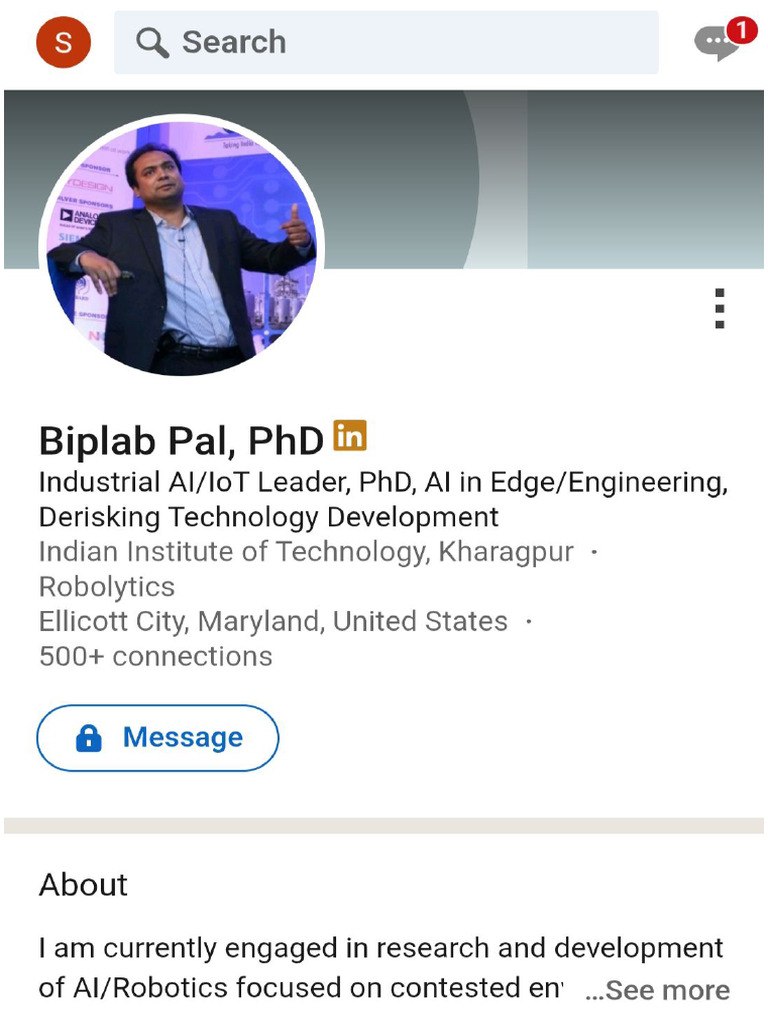
Task: Tap the Search field
Action: (386, 42)
